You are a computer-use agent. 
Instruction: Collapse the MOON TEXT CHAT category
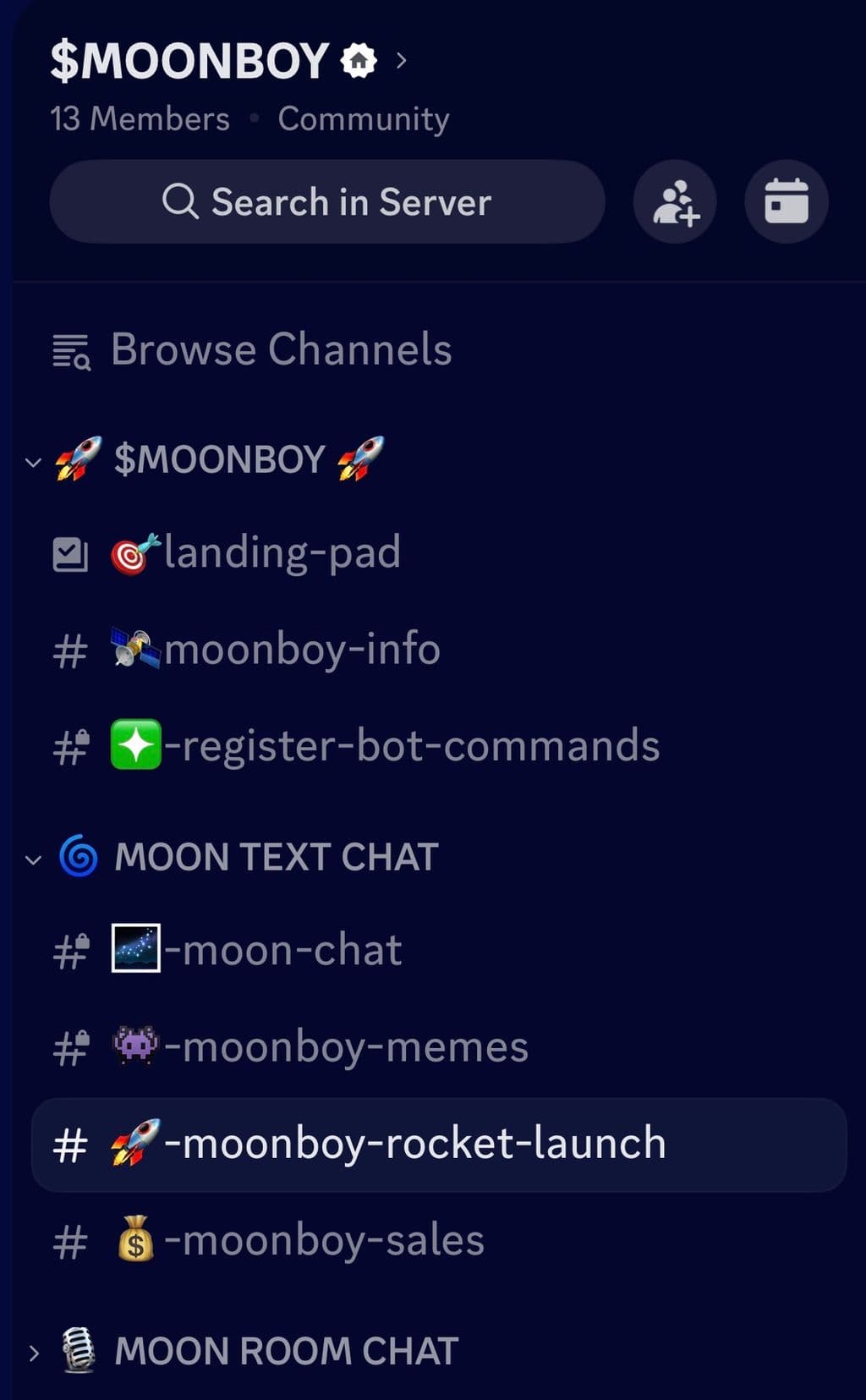pos(275,858)
